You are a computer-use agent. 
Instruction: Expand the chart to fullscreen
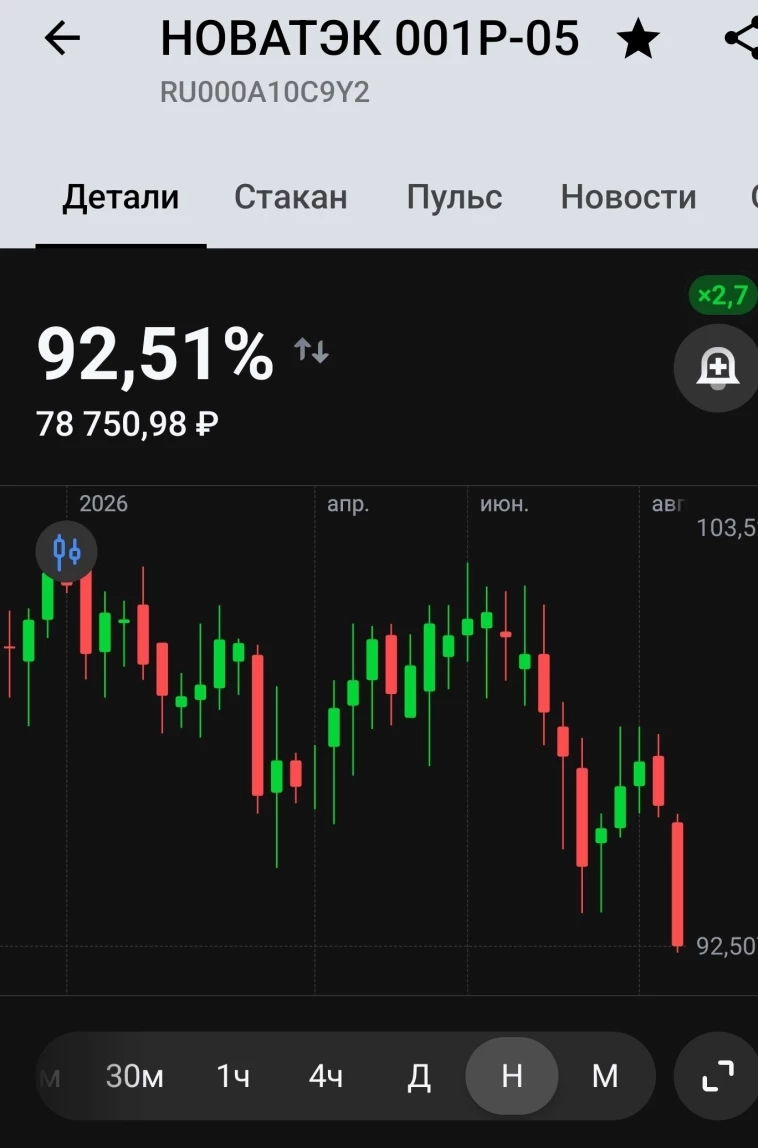717,1076
